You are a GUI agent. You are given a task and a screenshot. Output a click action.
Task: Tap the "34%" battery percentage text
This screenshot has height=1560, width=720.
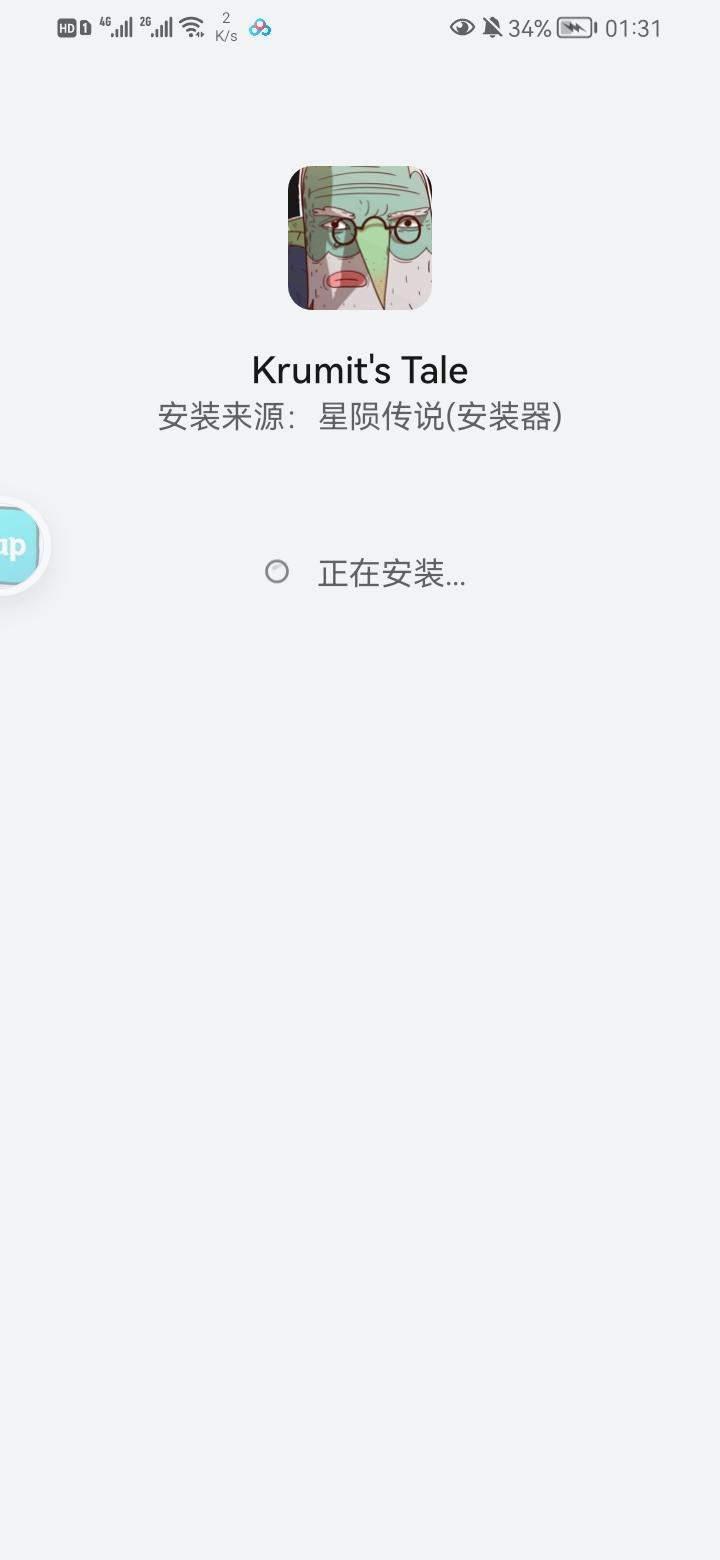pyautogui.click(x=529, y=28)
